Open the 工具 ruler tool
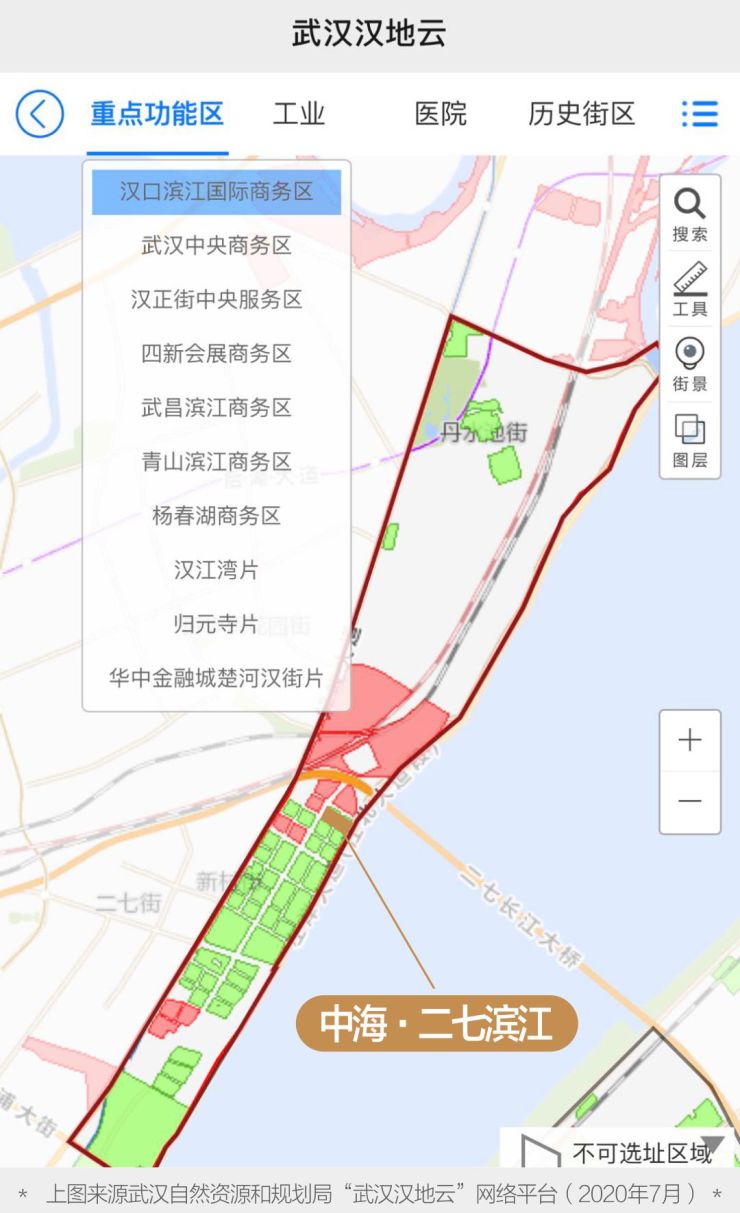 pos(690,290)
